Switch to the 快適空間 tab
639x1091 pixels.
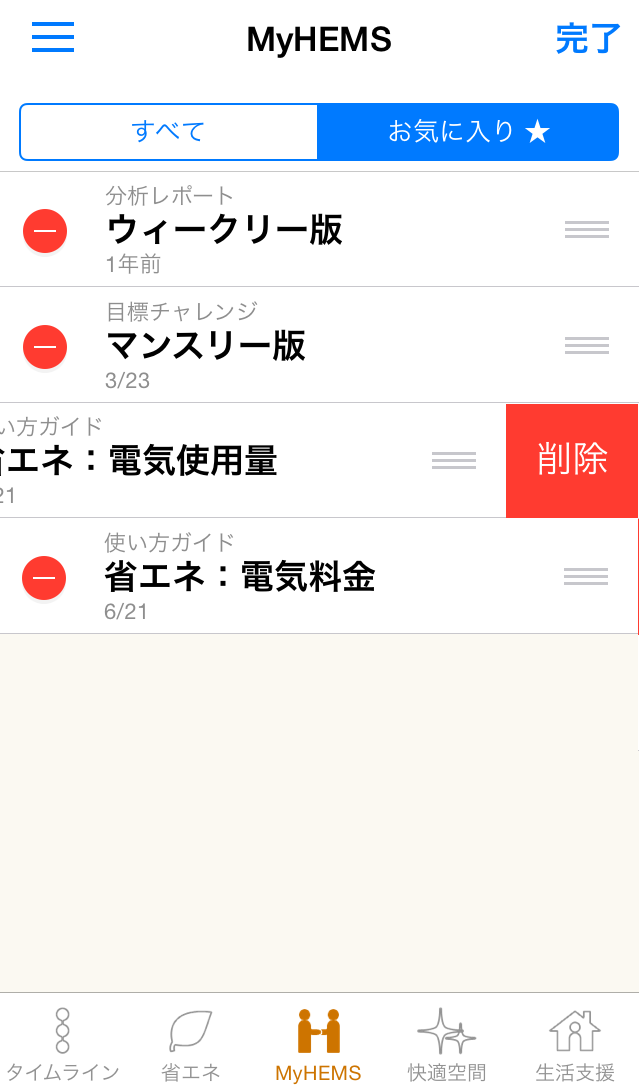[446, 1046]
